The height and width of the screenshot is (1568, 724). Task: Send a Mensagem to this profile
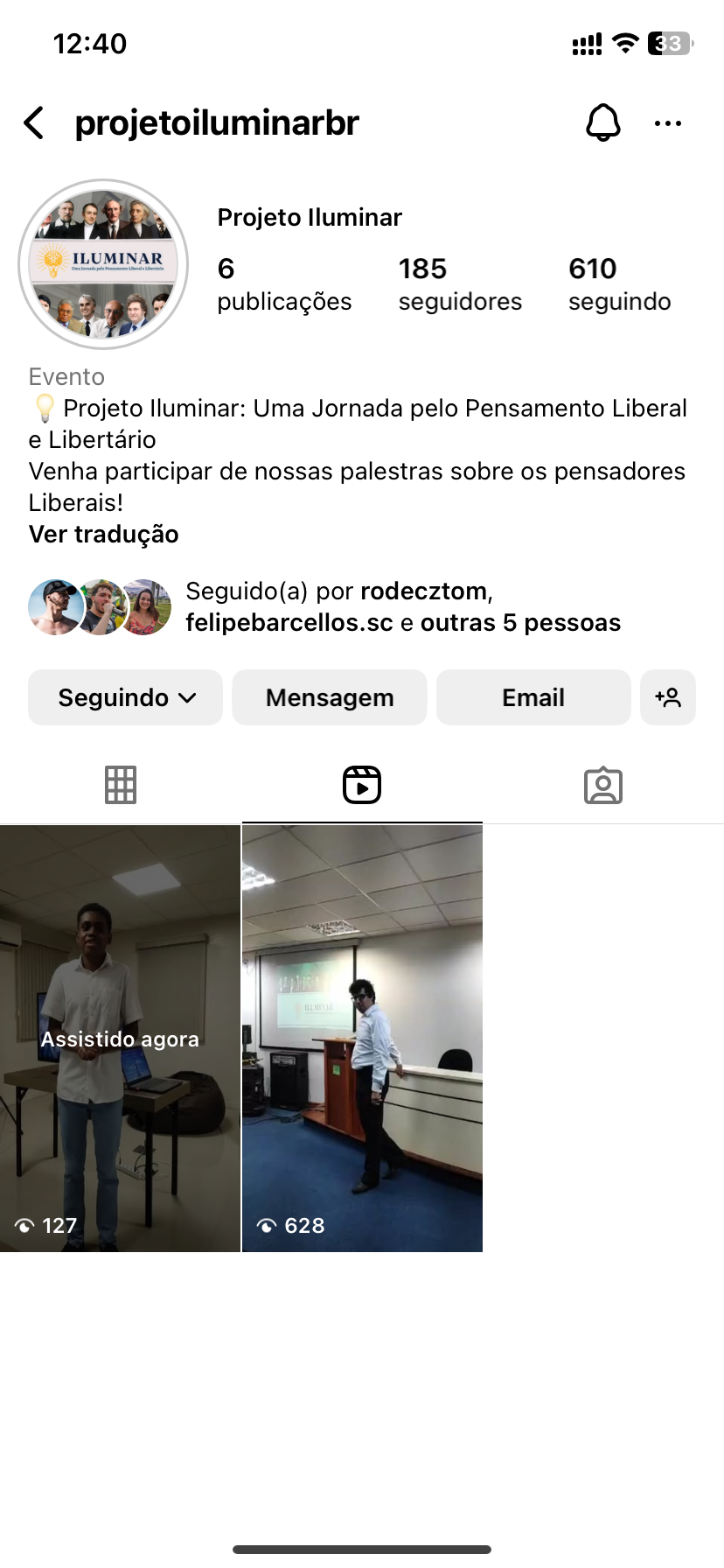point(330,697)
